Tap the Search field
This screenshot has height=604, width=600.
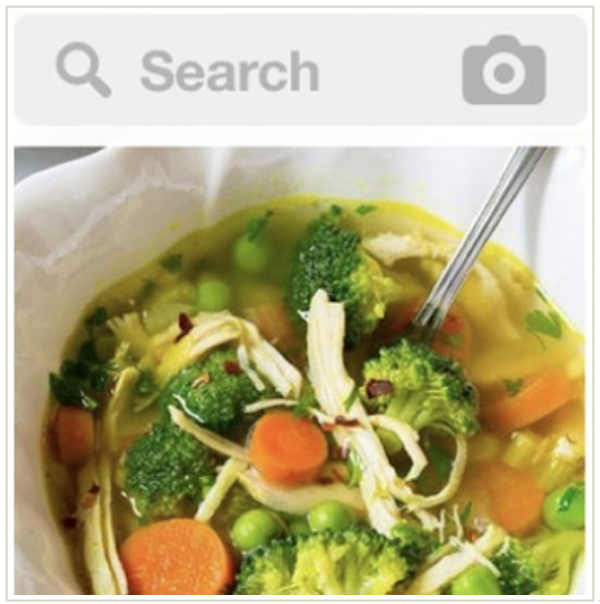tap(230, 71)
